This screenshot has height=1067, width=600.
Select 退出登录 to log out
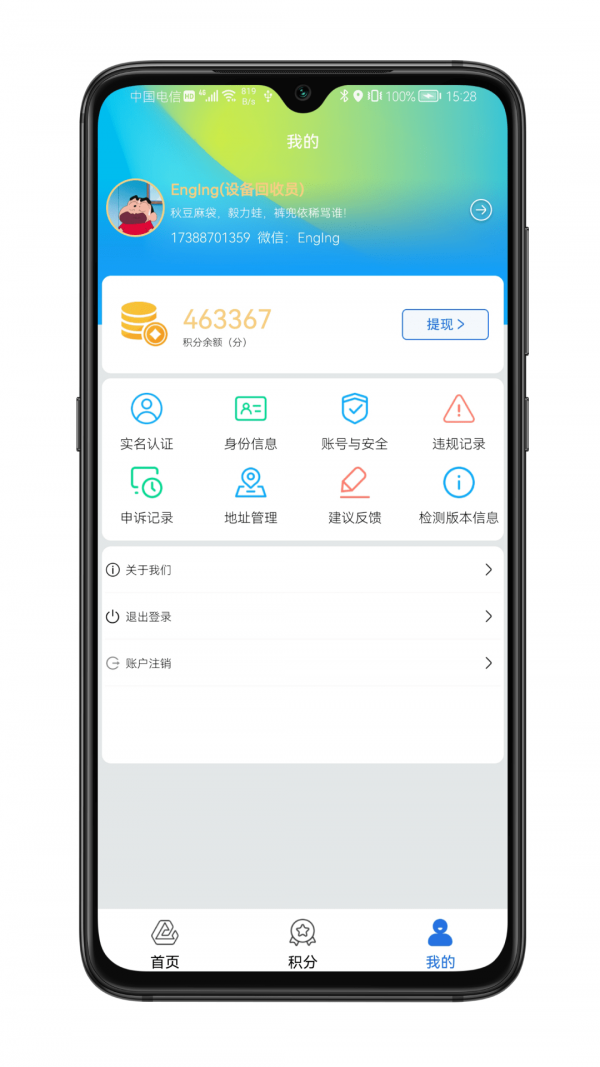tap(302, 617)
